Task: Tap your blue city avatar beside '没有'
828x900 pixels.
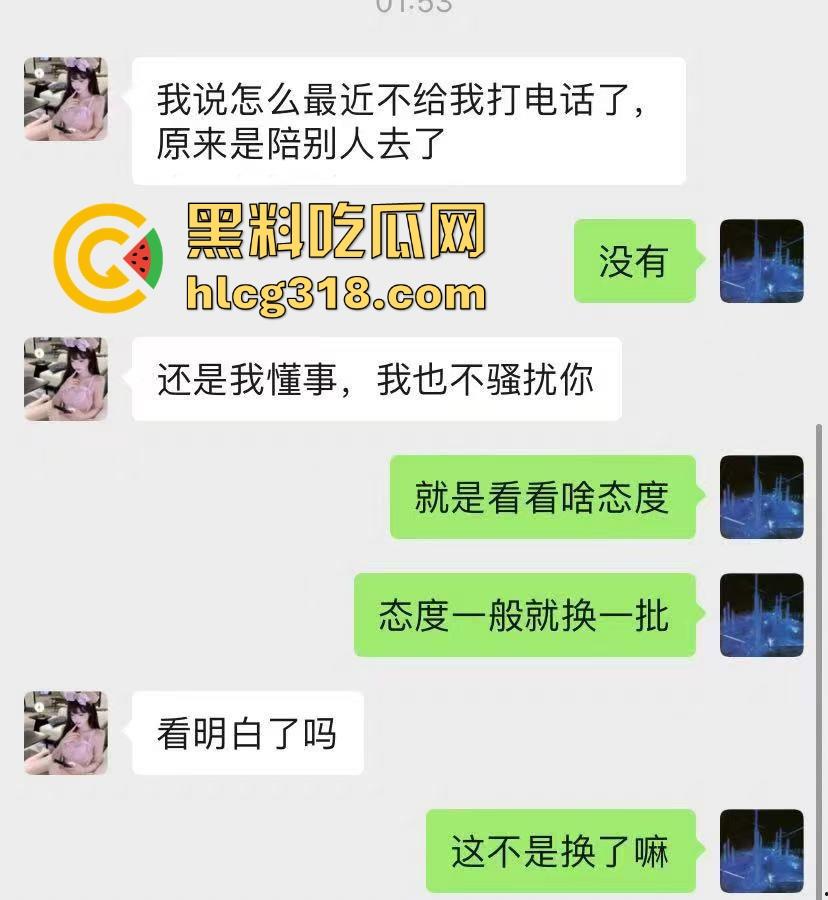Action: [761, 261]
